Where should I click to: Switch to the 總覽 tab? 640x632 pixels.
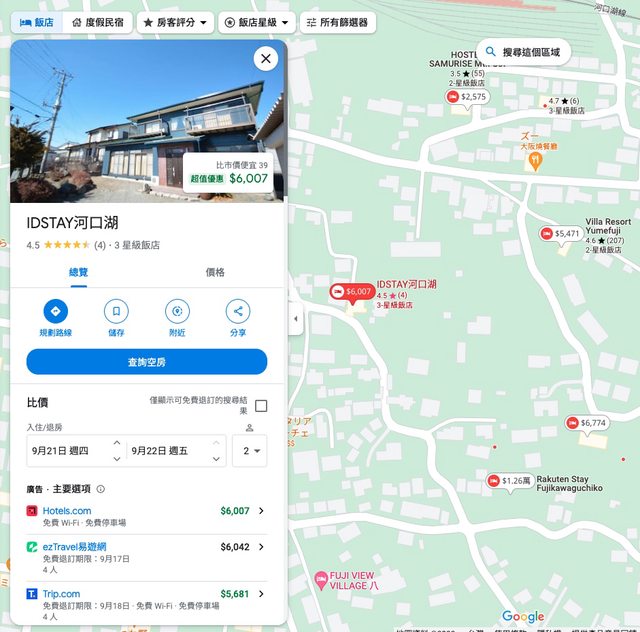coord(78,272)
